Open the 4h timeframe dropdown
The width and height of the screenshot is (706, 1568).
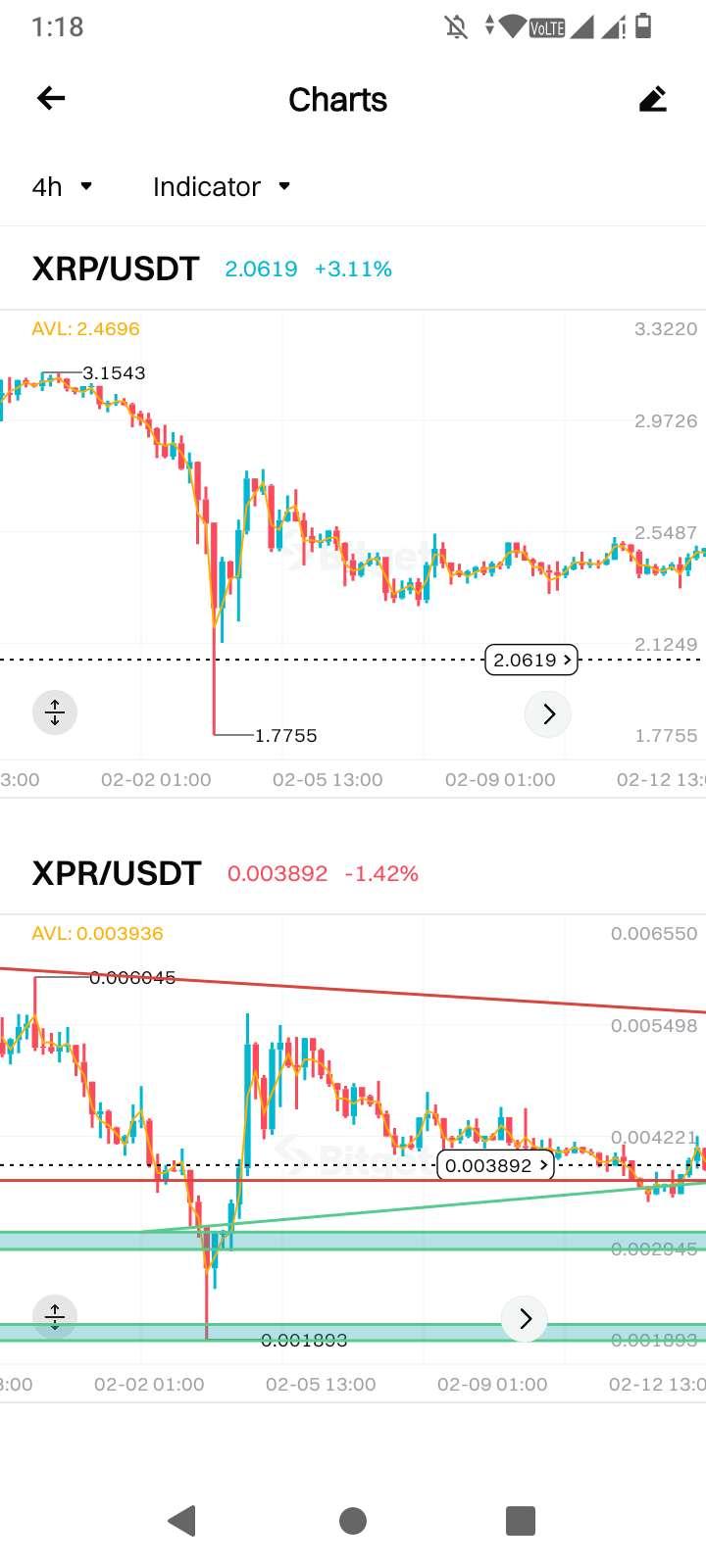[62, 186]
